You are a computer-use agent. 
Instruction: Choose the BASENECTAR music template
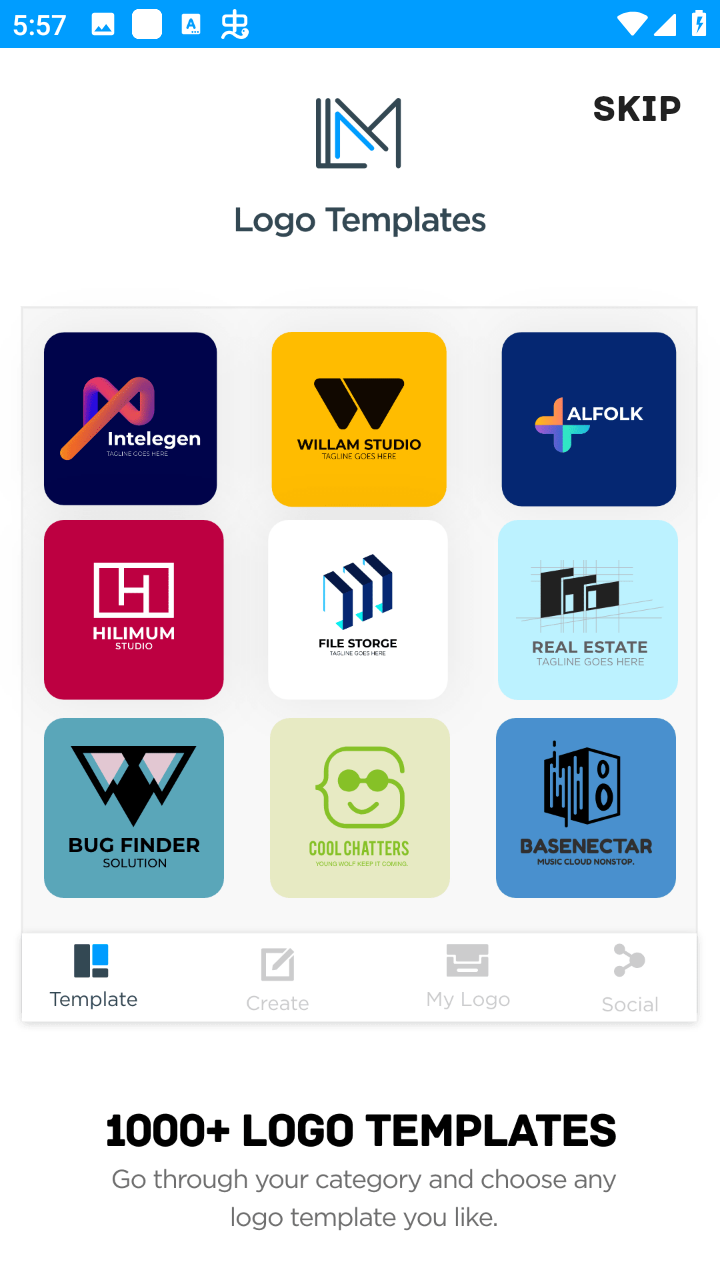[585, 807]
